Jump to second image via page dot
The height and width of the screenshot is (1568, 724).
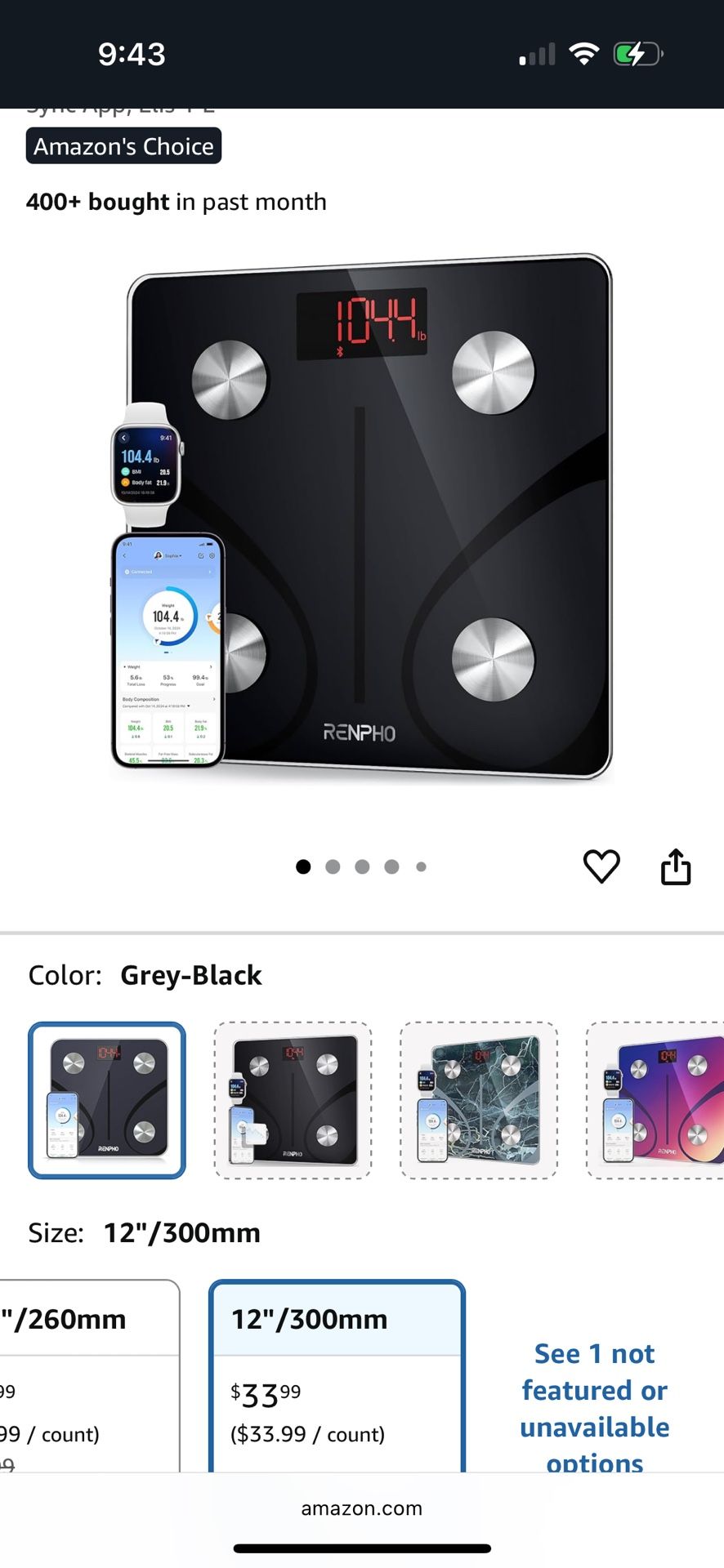333,866
